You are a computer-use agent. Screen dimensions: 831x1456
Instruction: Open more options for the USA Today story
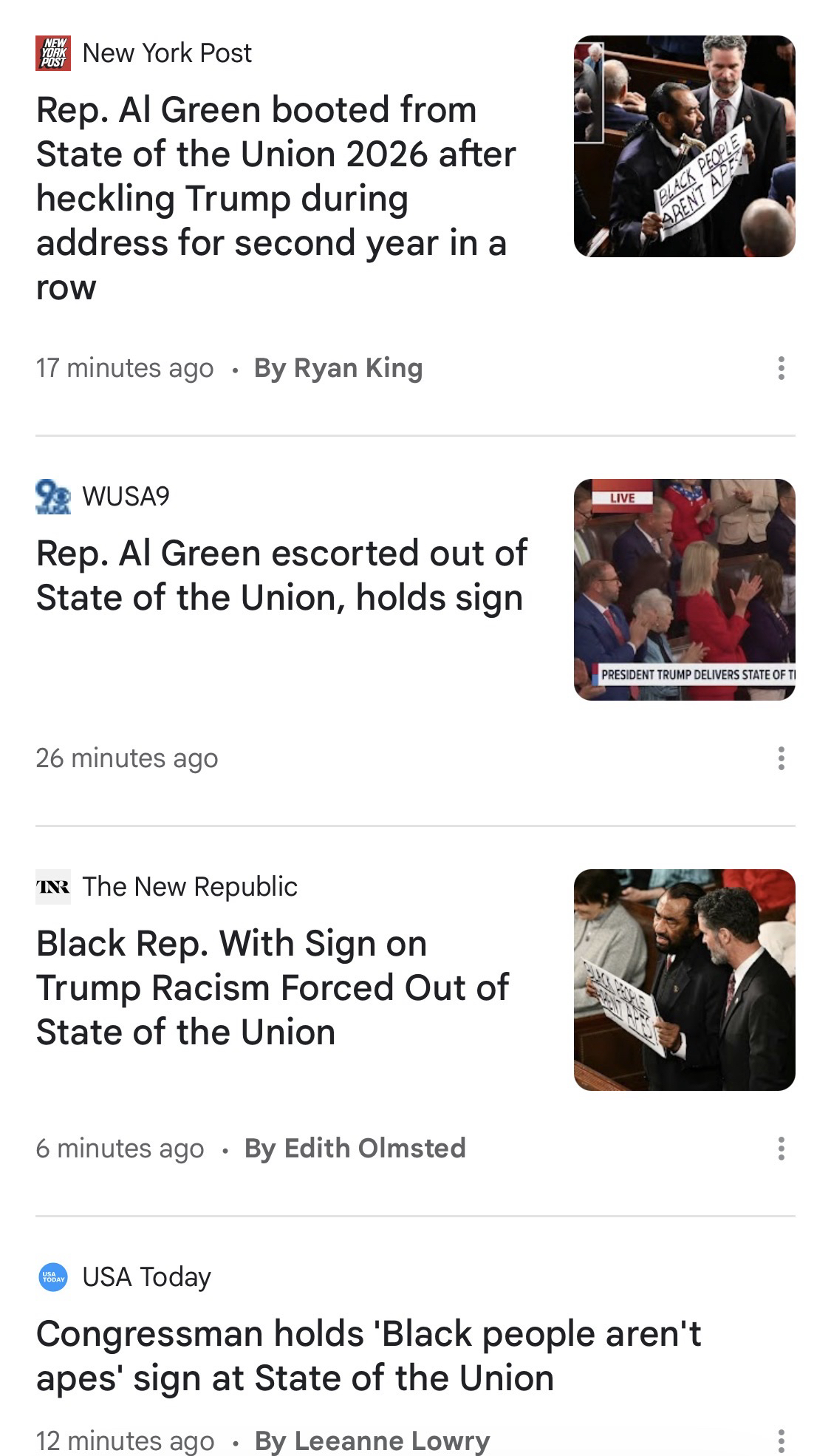[x=781, y=1440]
